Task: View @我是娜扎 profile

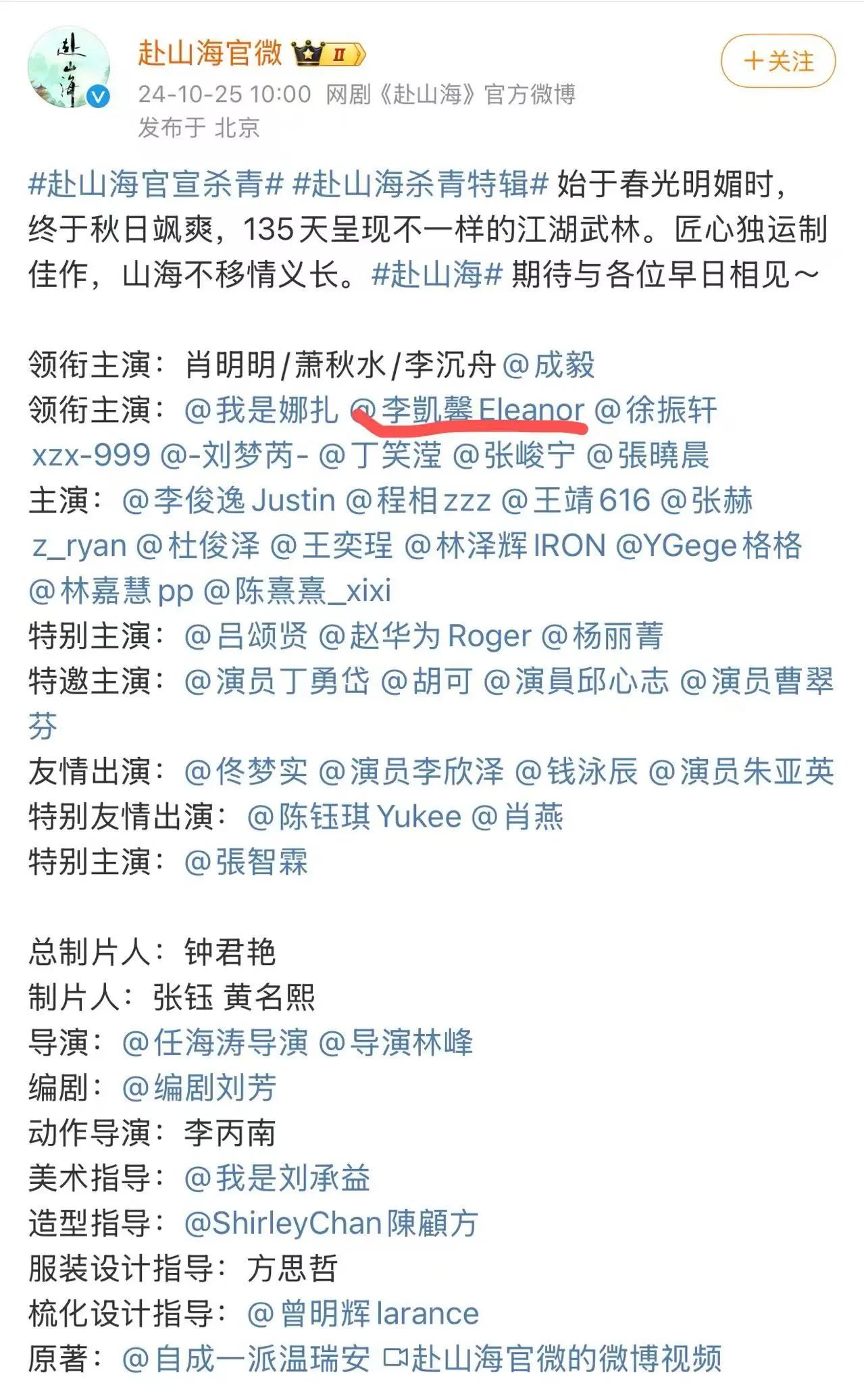Action: point(261,411)
